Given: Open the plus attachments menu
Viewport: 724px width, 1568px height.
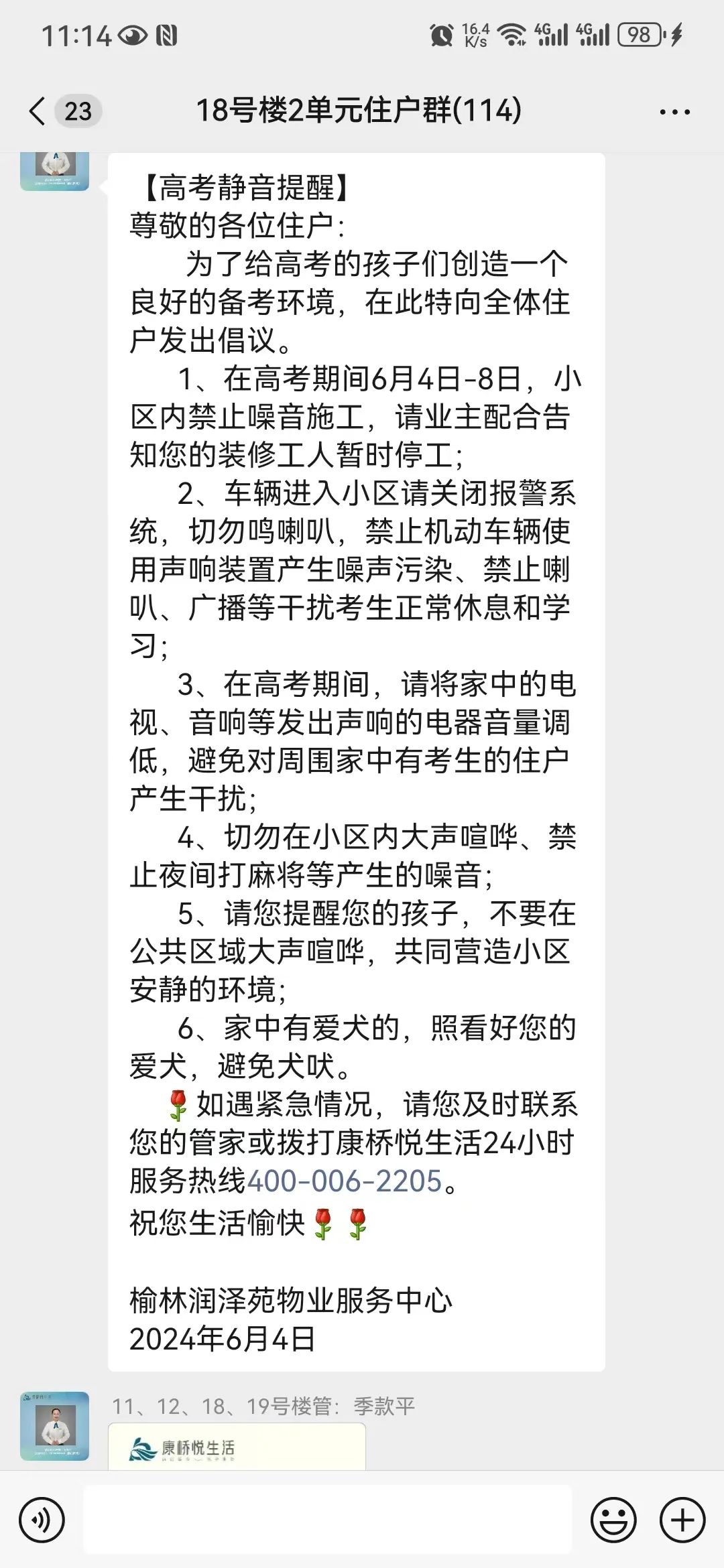Looking at the screenshot, I should 682,1520.
